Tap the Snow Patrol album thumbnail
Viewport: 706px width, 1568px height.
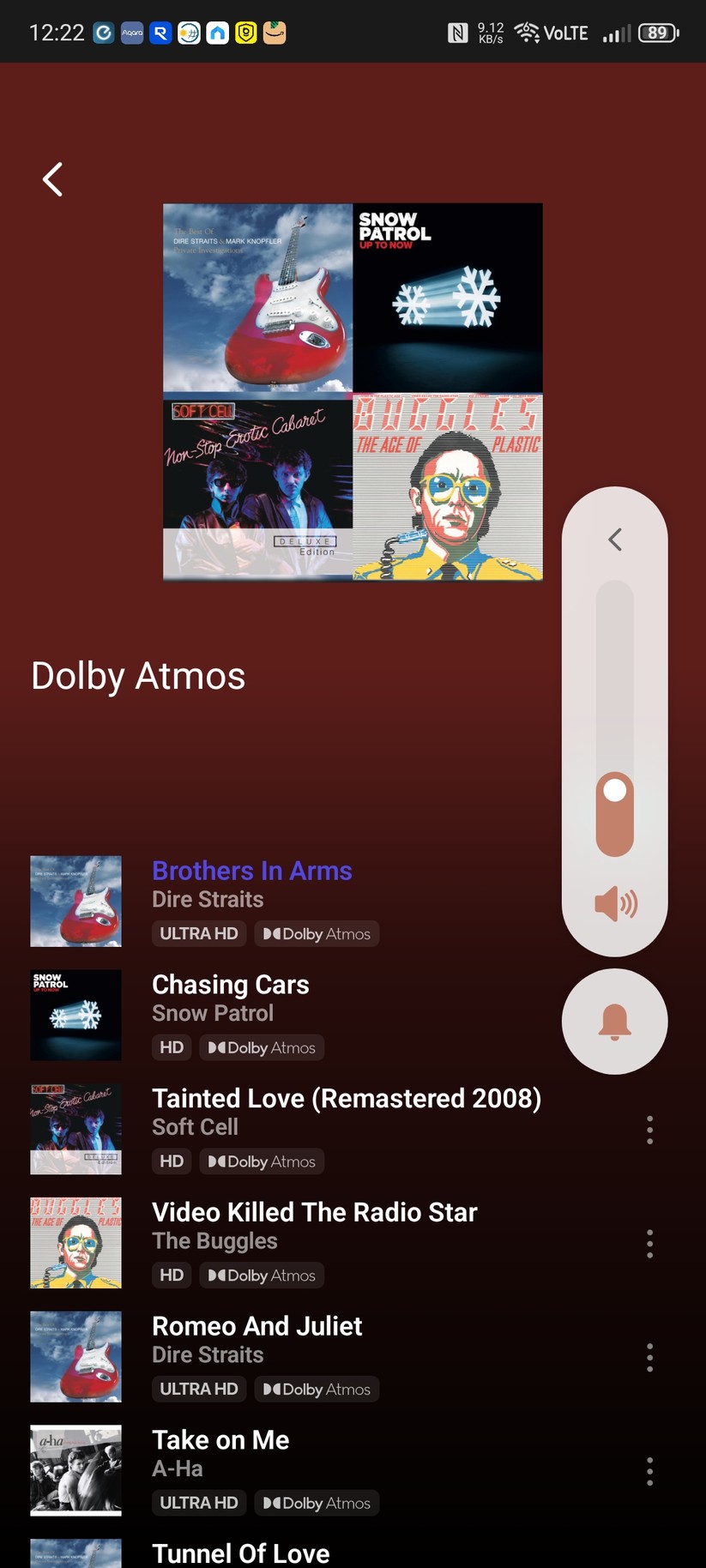click(x=75, y=1015)
